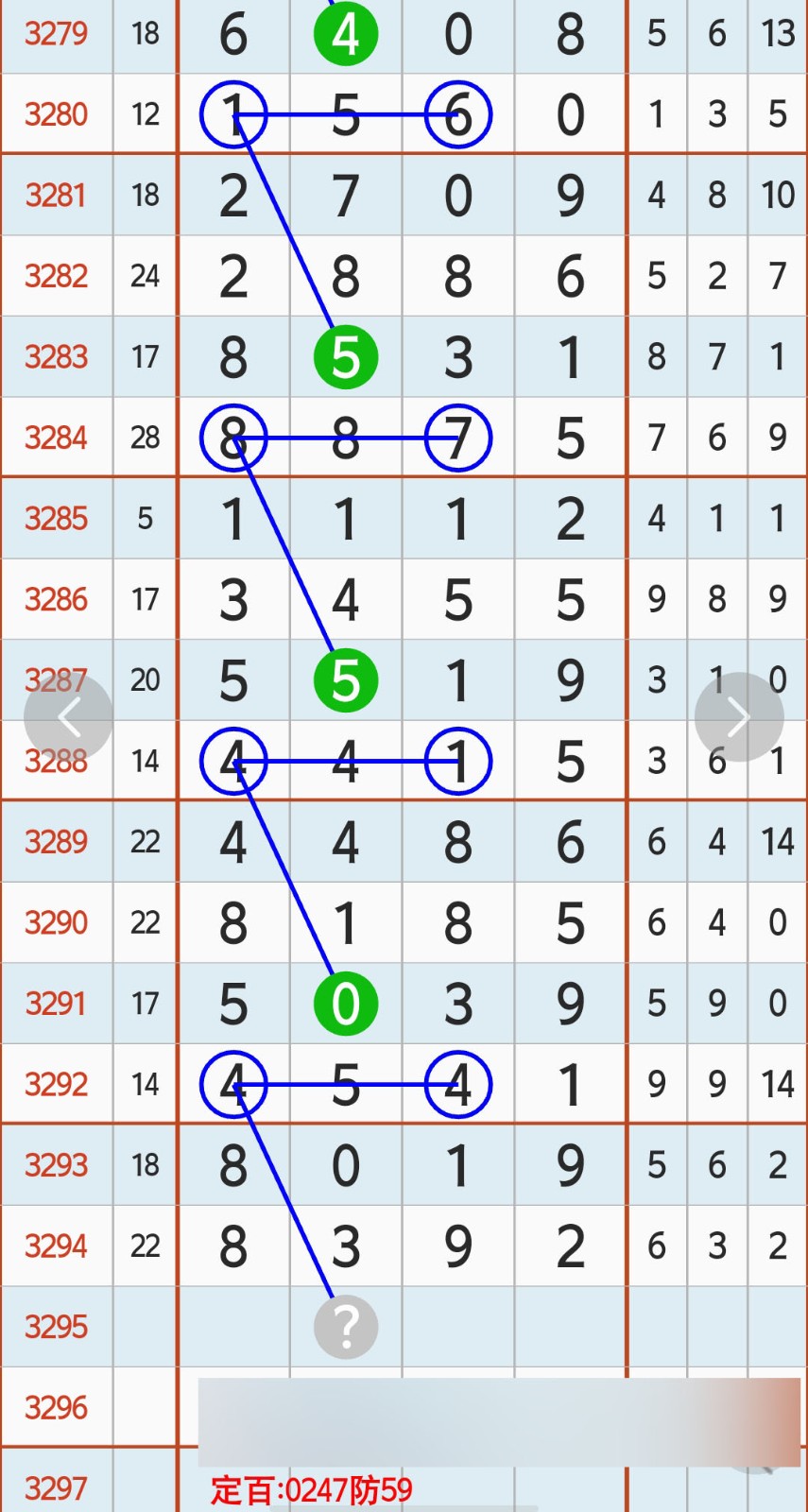Click value 28 beside period 3284
808x1512 pixels.
pos(145,437)
